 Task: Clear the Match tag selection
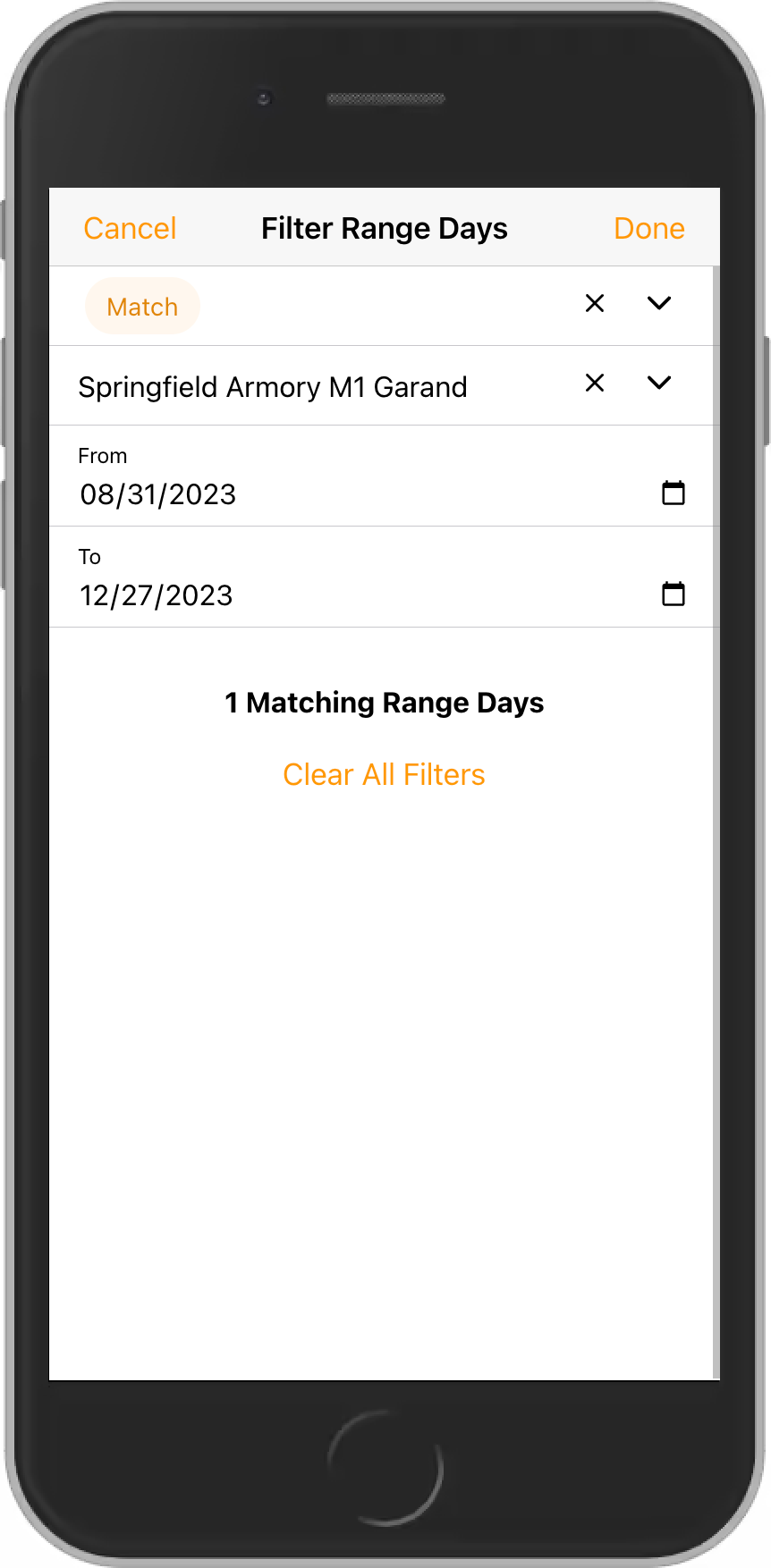point(595,304)
